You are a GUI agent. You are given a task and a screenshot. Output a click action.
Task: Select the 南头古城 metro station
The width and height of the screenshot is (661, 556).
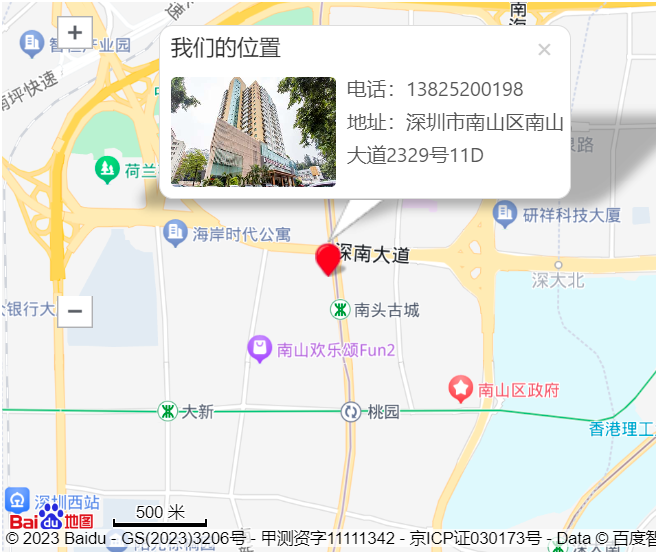341,310
